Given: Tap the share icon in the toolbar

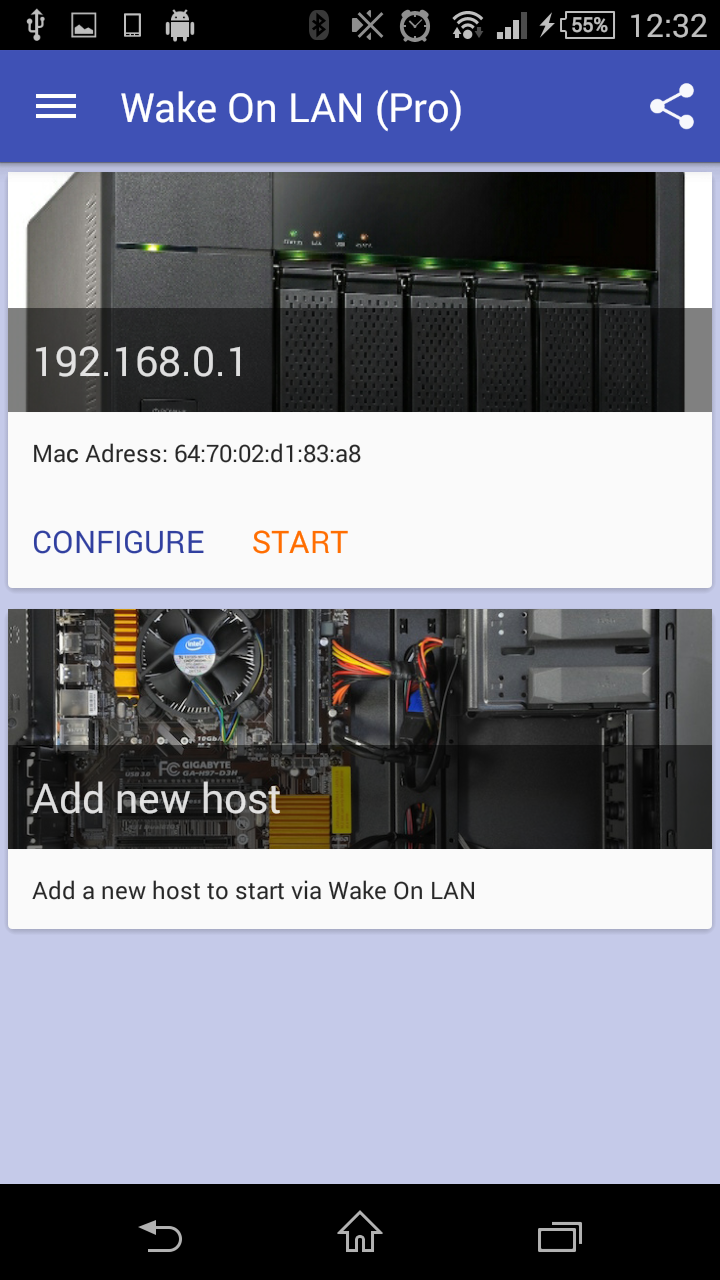Looking at the screenshot, I should point(671,104).
